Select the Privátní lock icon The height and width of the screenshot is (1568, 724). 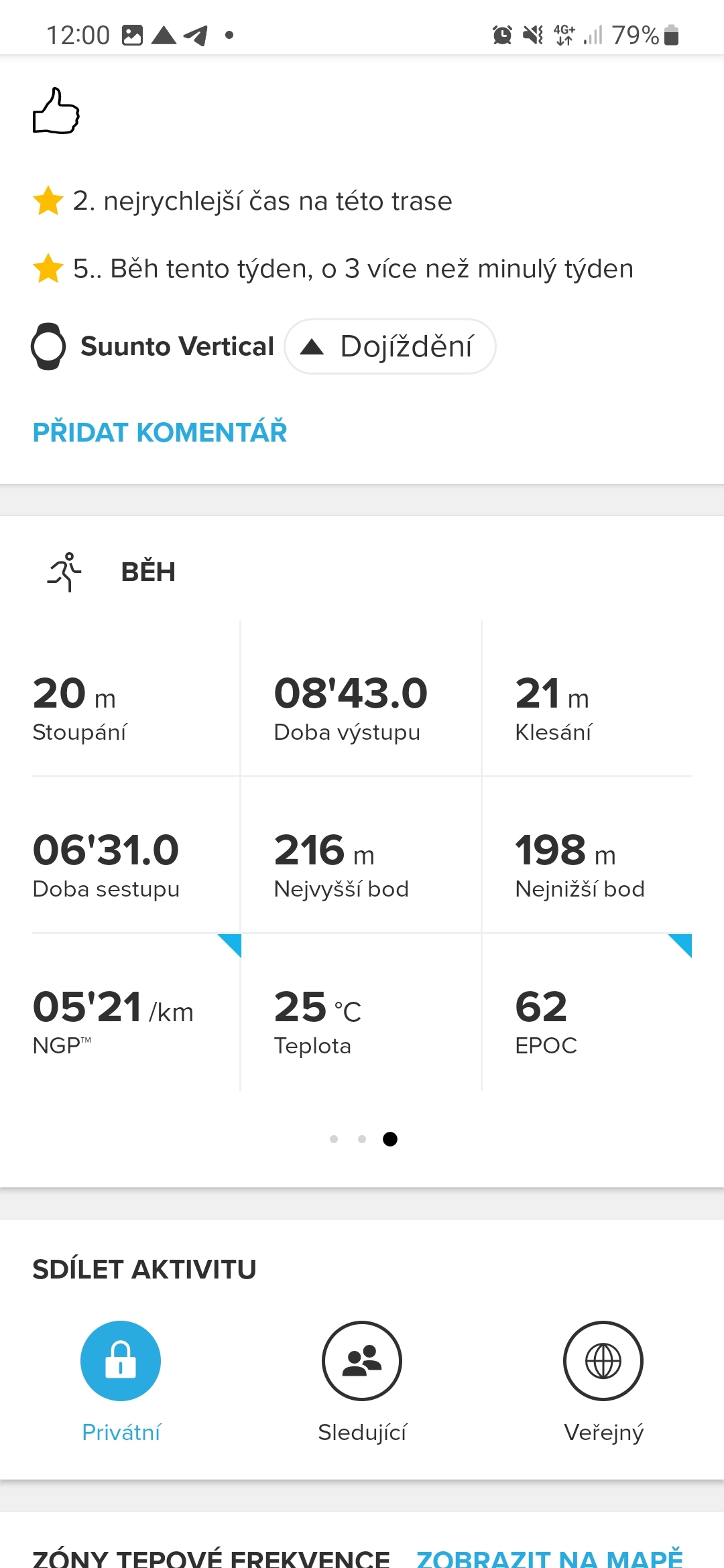(121, 1360)
